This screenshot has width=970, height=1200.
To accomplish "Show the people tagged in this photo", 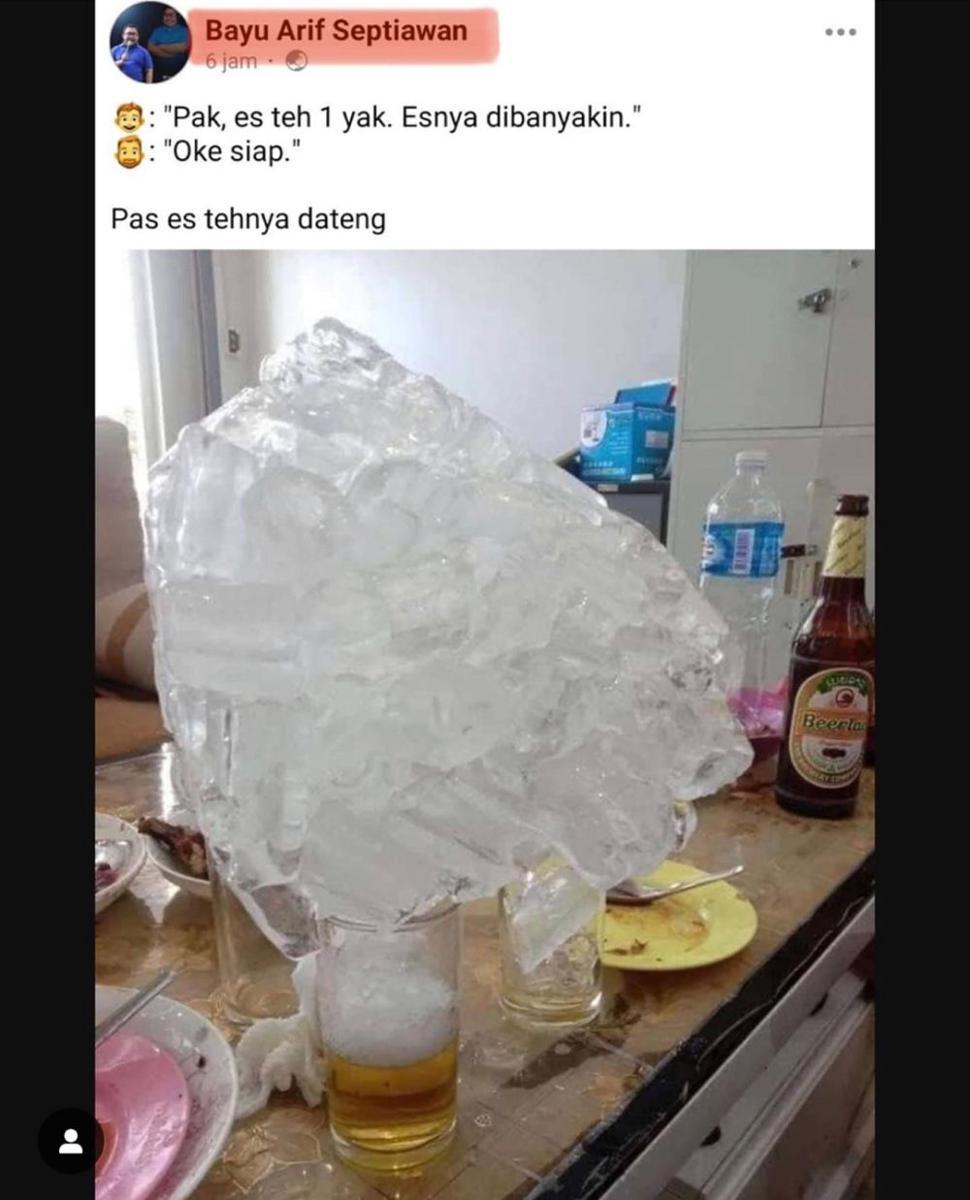I will coord(70,1141).
